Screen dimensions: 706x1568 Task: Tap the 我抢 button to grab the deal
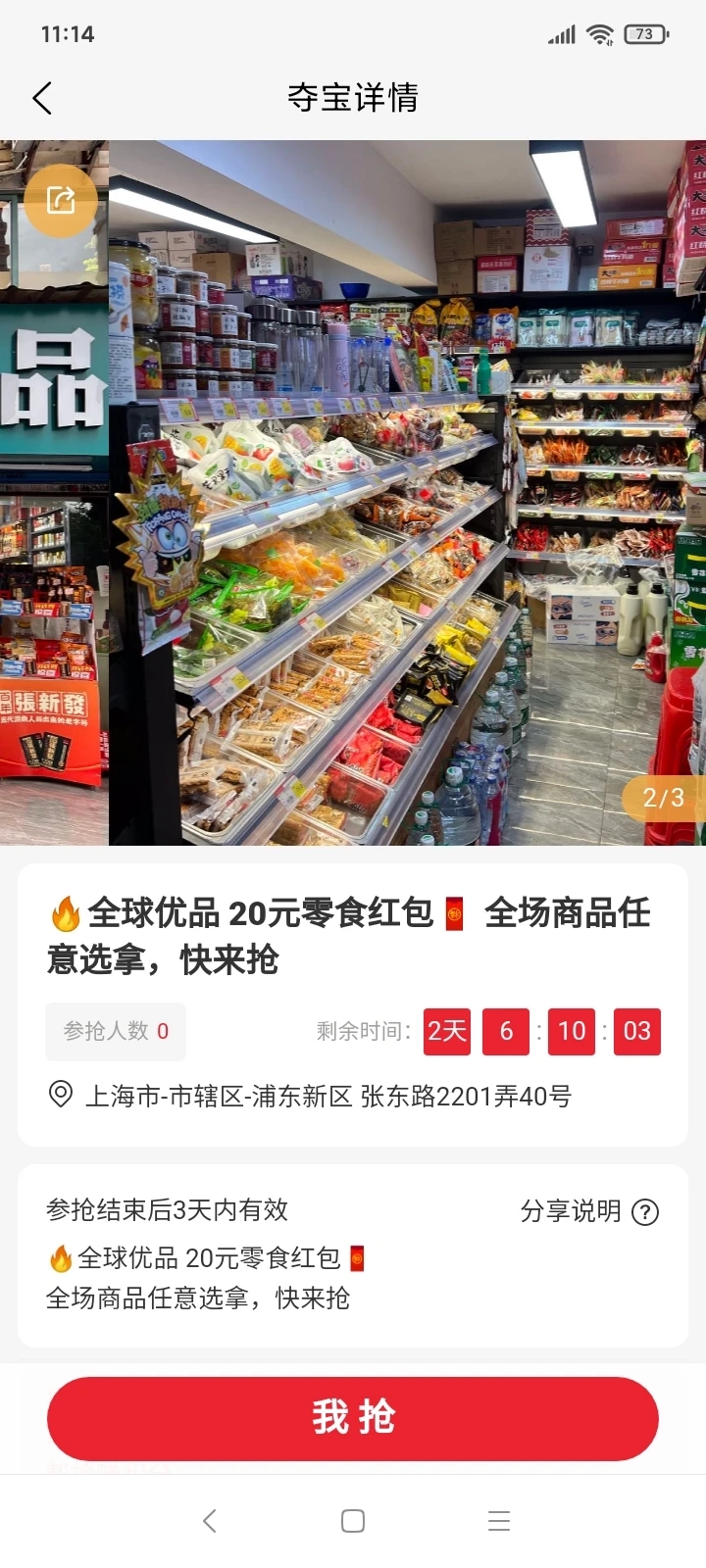click(353, 1418)
